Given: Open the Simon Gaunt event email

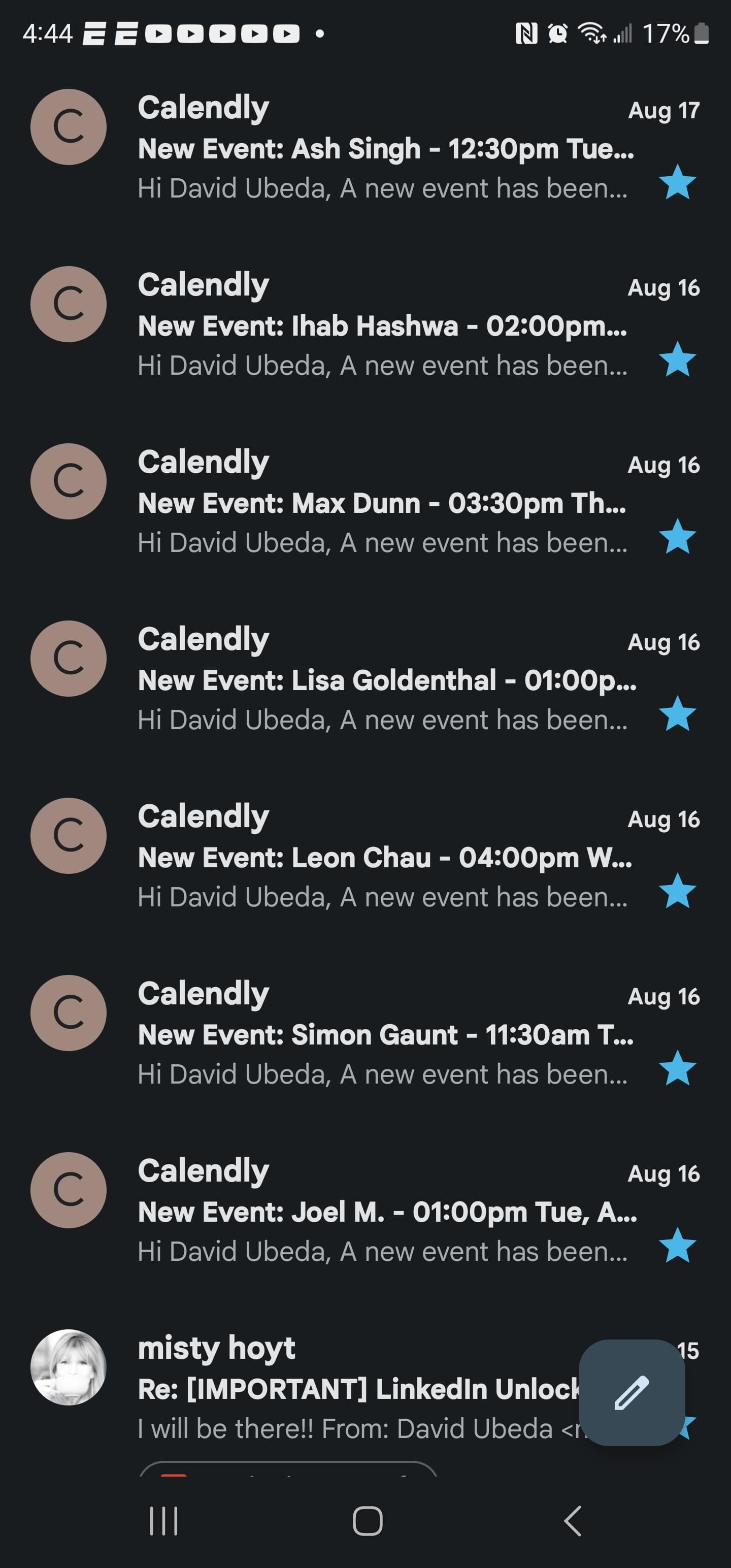Looking at the screenshot, I should point(365,1033).
